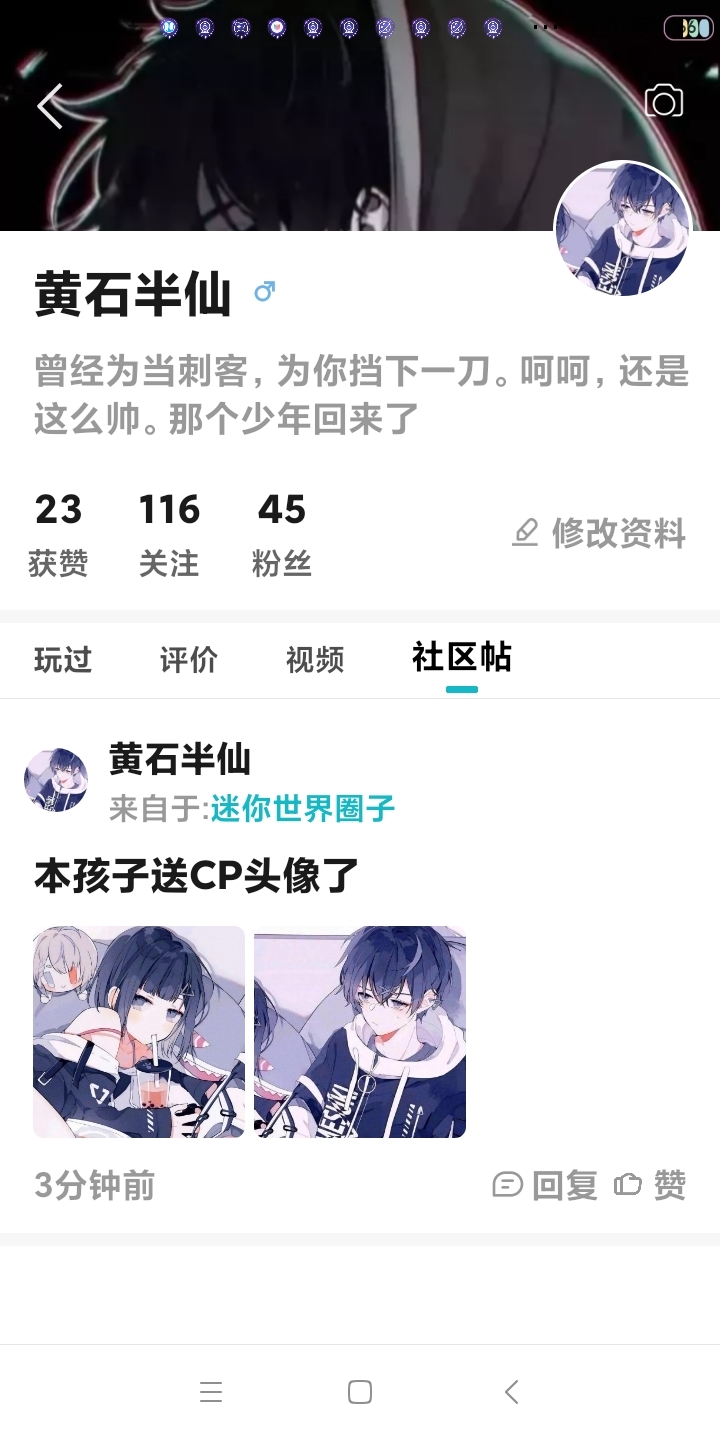Screen dimensions: 720x1440
Task: Open the 视频 tab
Action: click(315, 659)
